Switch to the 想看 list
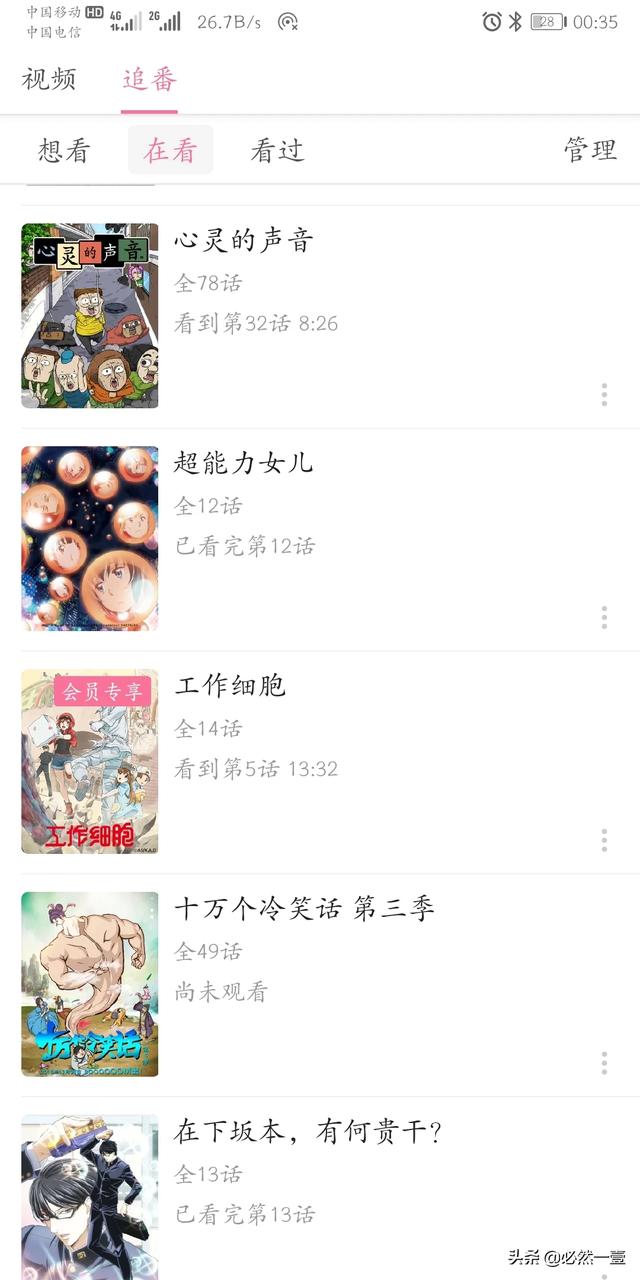Screen dimensions: 640x1280 [64, 151]
